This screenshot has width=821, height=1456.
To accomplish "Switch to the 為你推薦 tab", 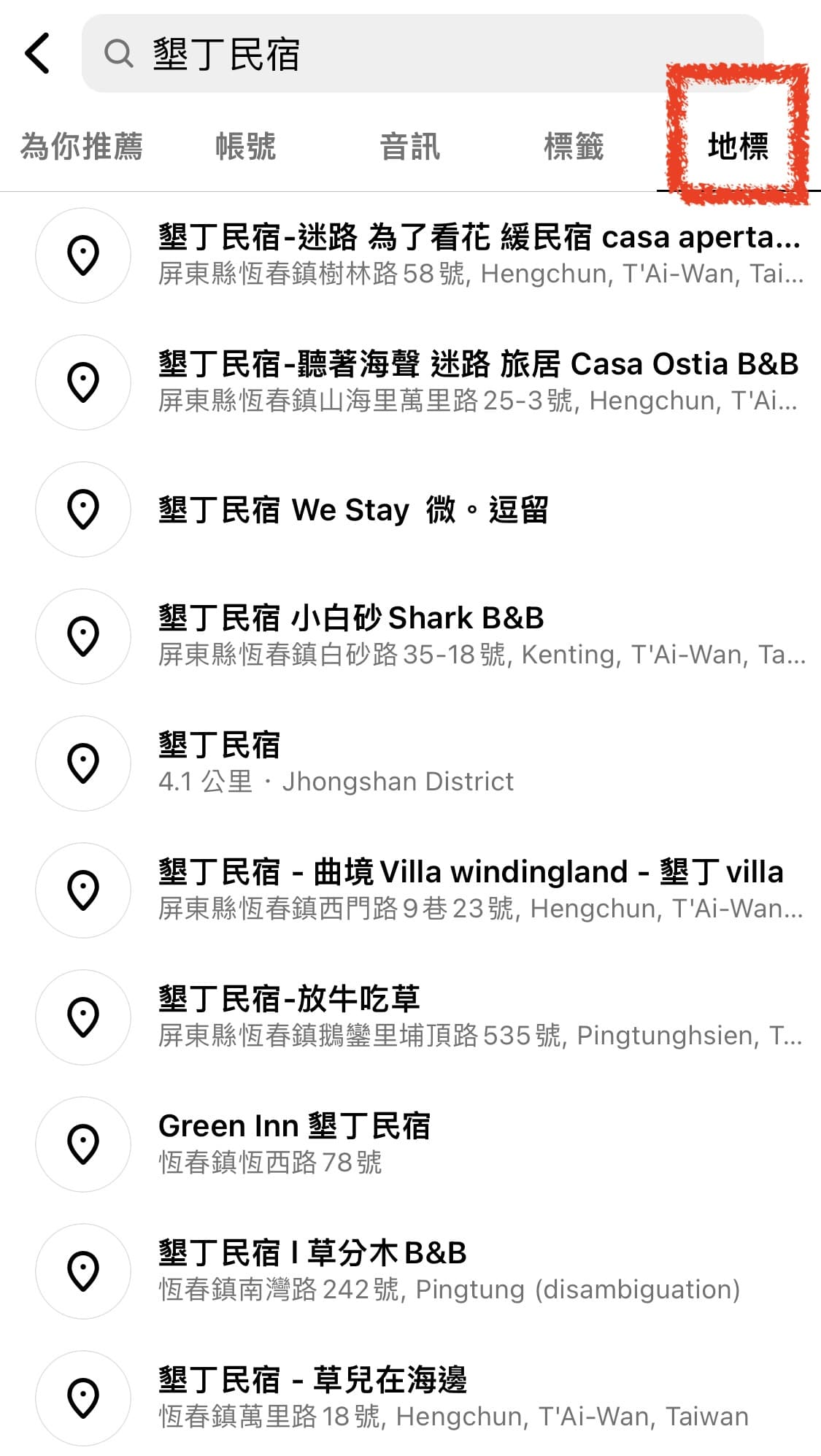I will tap(82, 146).
